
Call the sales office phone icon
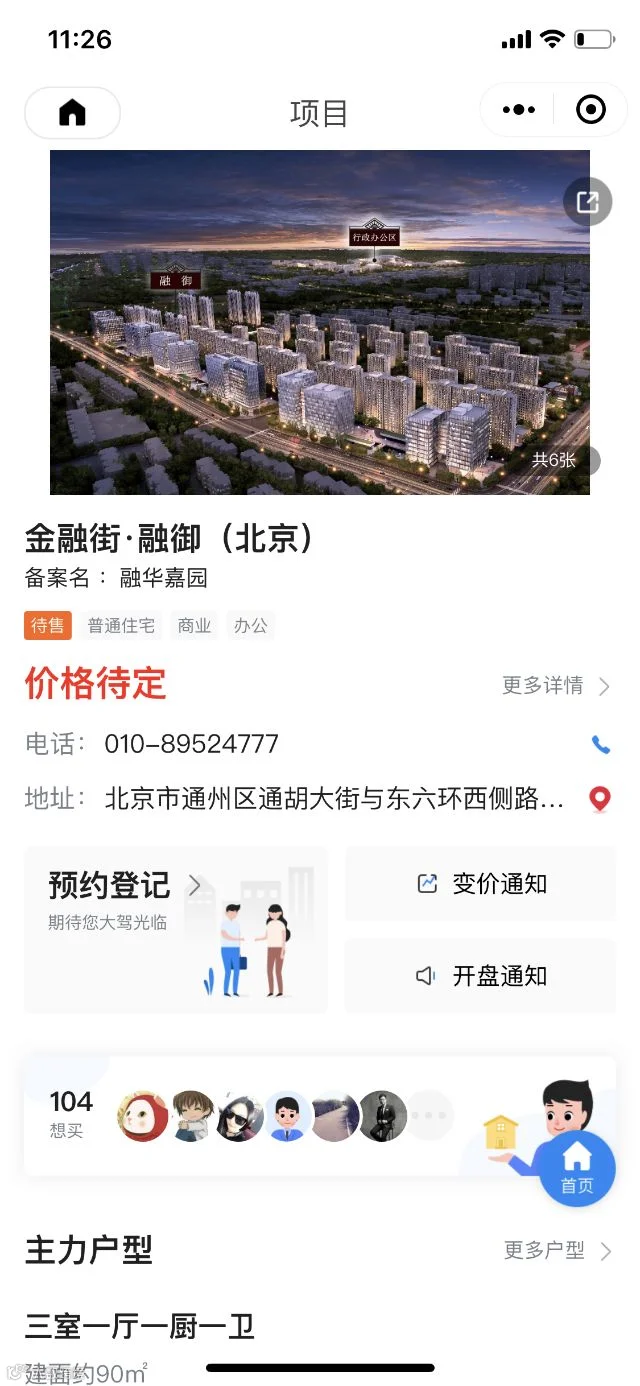click(x=600, y=744)
